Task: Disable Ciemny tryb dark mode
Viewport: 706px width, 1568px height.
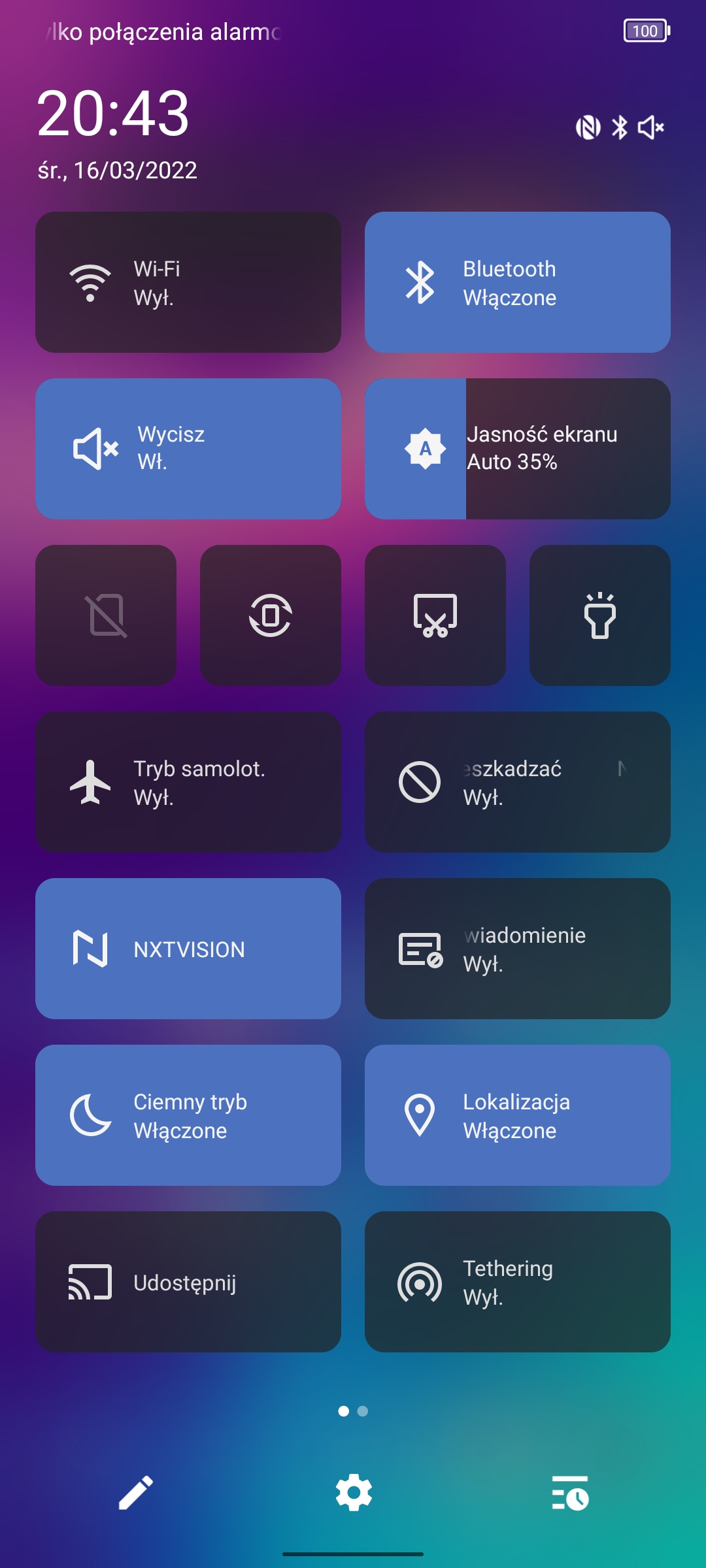Action: click(x=188, y=1115)
